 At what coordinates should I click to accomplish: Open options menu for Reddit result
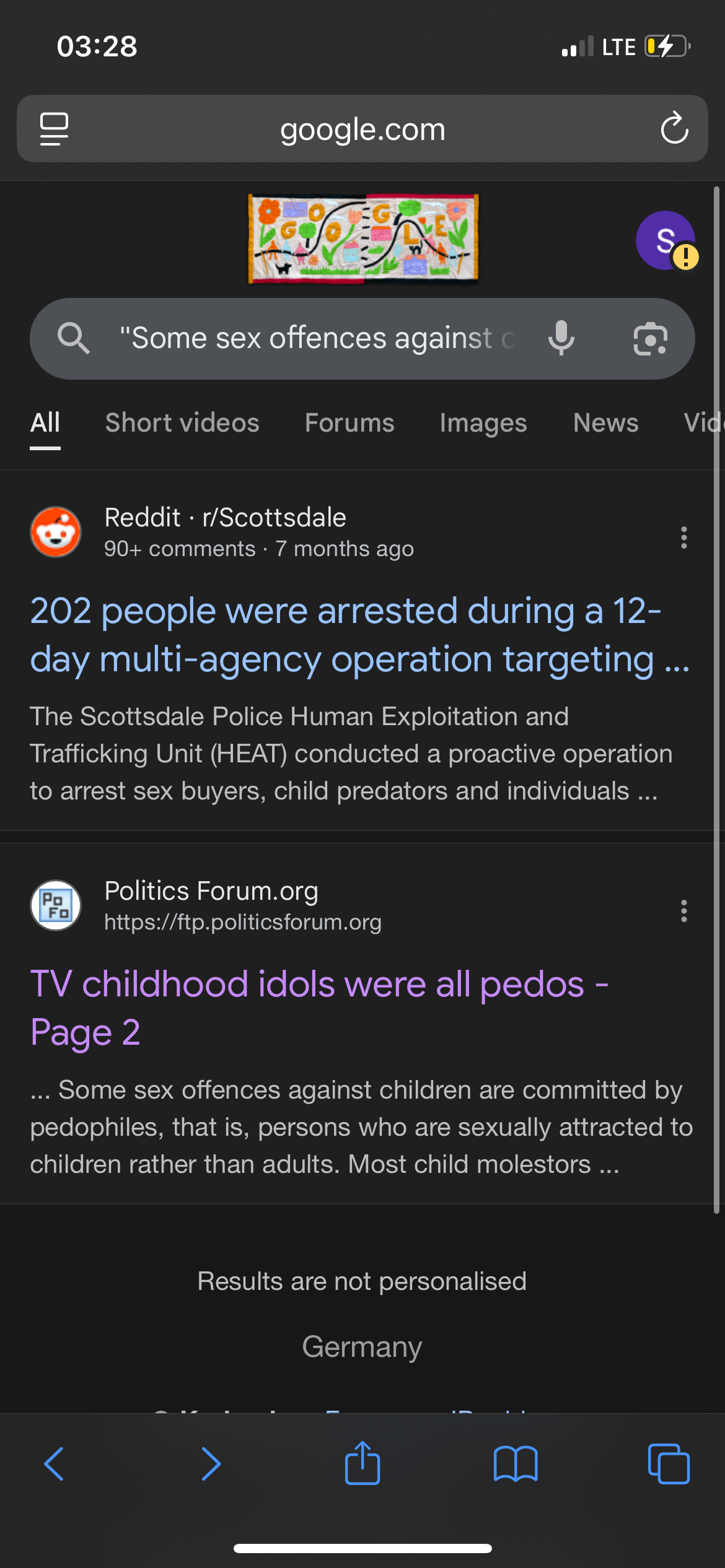[x=683, y=538]
